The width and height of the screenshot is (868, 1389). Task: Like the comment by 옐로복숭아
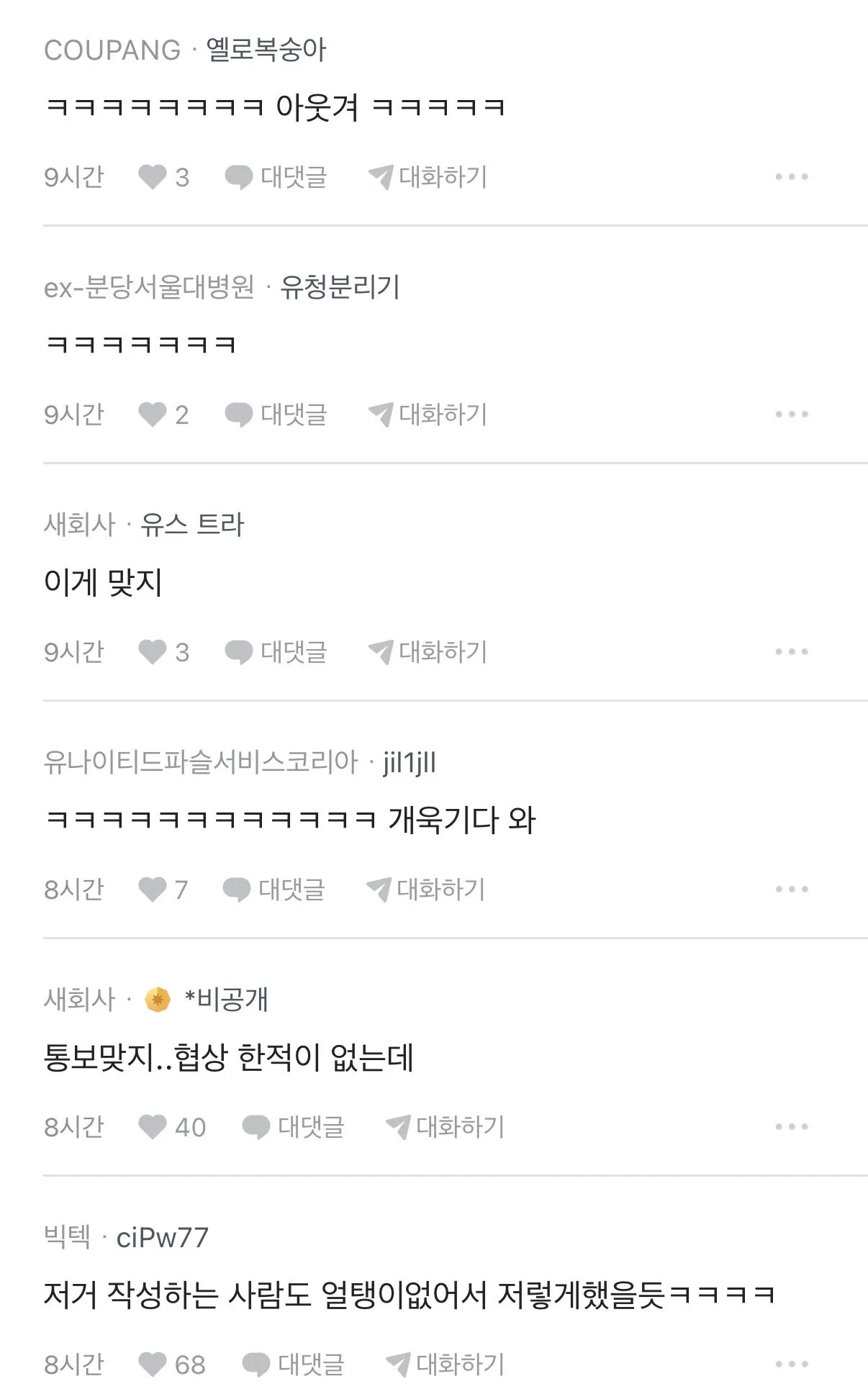(153, 177)
